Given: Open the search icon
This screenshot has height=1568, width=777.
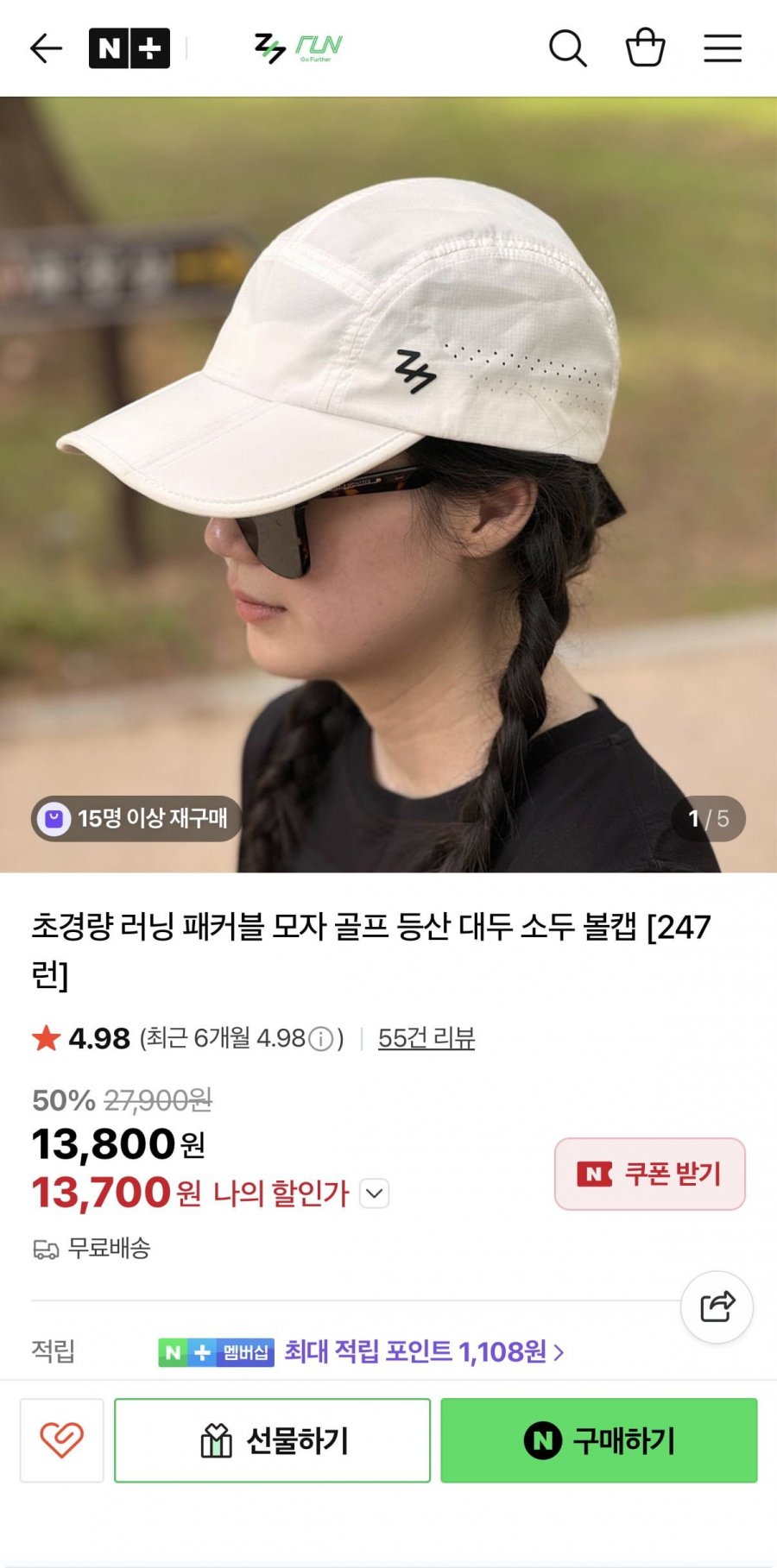Looking at the screenshot, I should click(x=567, y=49).
